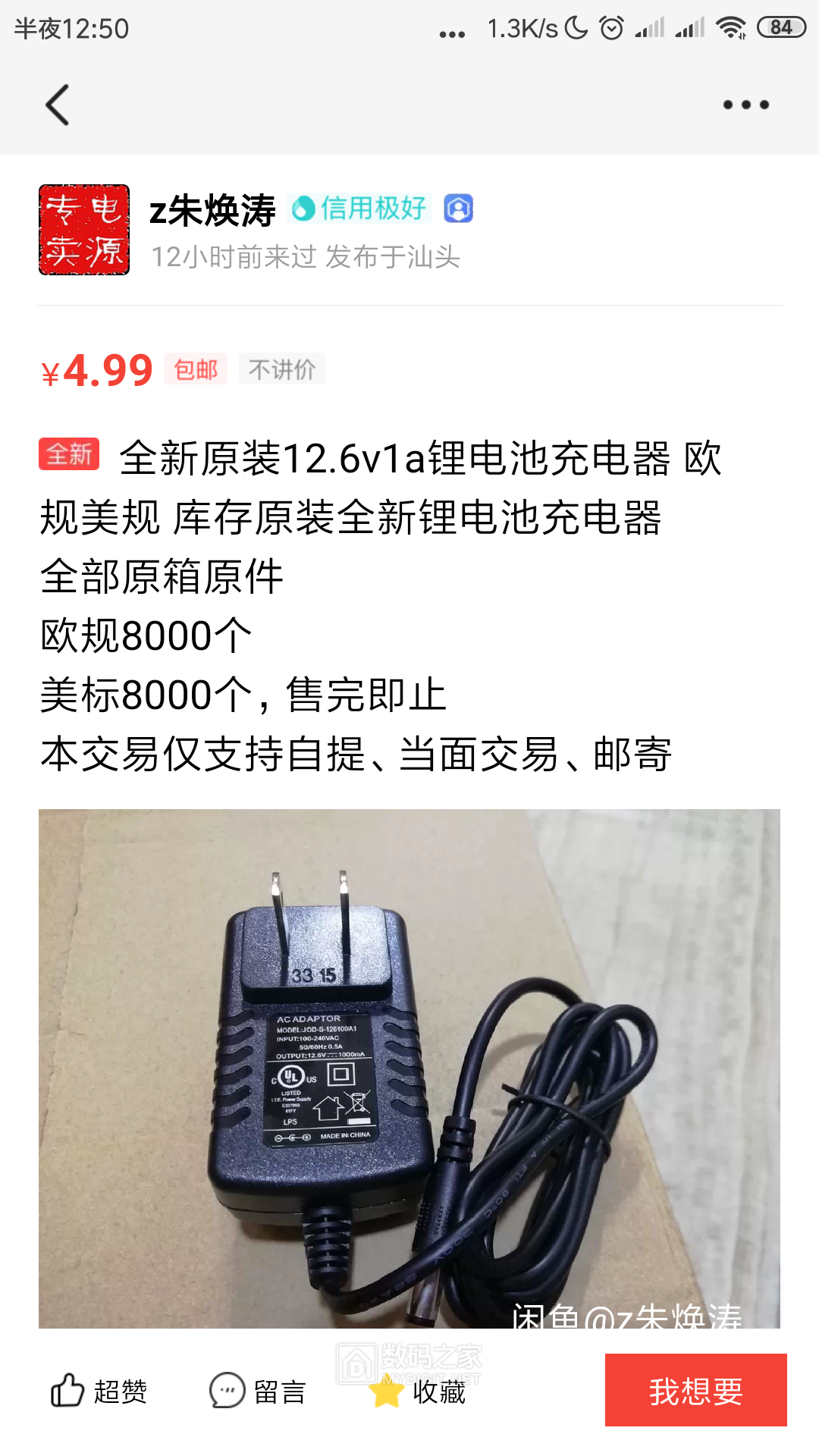Open seller z朱焕涛's avatar

[x=84, y=230]
